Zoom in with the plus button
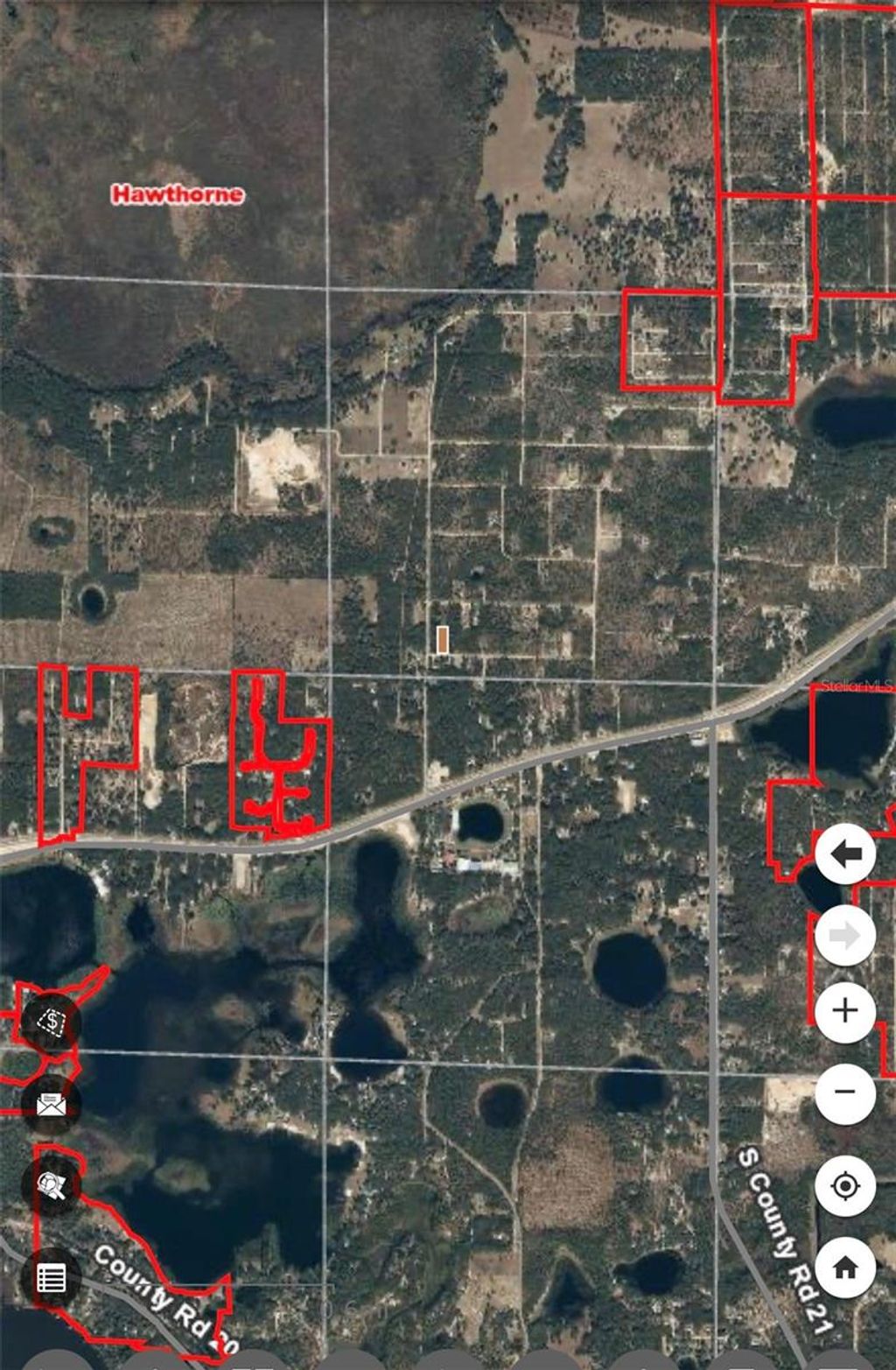The image size is (896, 1370). point(845,1011)
